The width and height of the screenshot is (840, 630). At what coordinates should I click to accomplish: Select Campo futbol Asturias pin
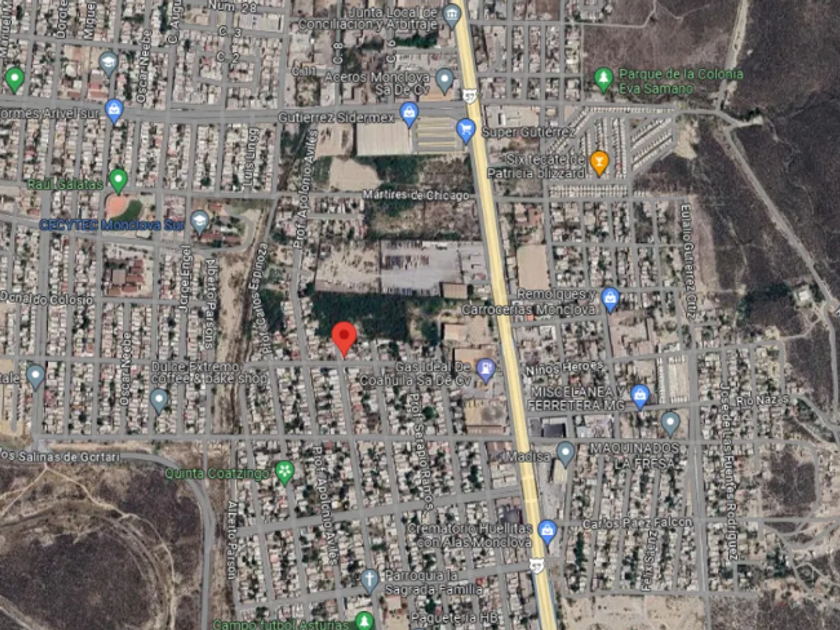click(365, 621)
